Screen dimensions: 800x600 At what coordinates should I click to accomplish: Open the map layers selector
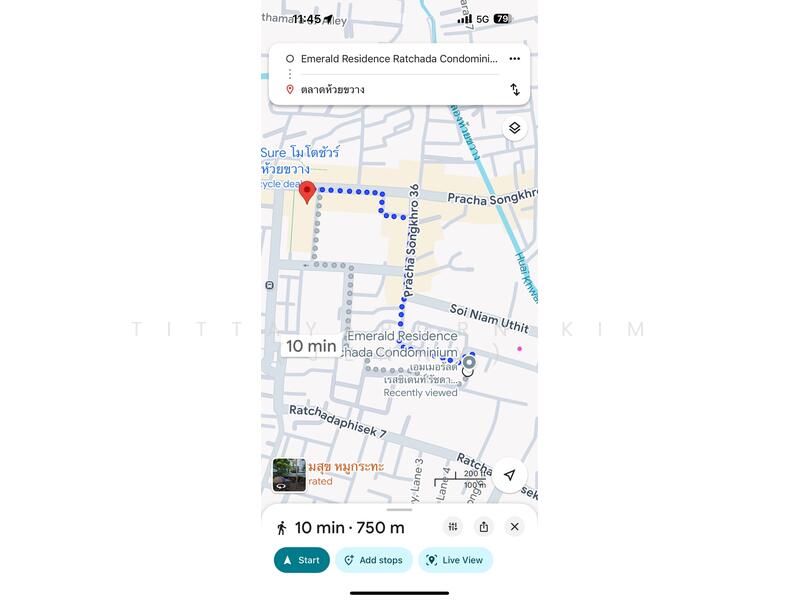(514, 128)
